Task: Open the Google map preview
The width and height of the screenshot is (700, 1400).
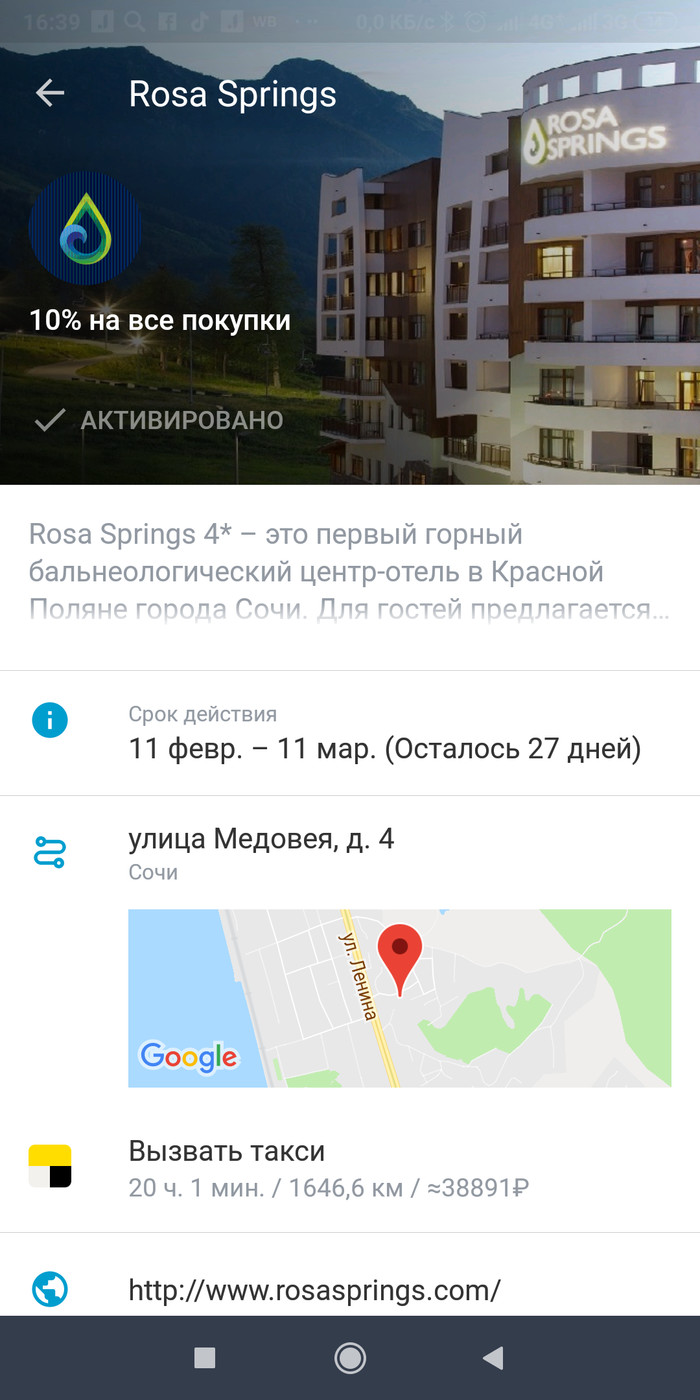Action: click(399, 997)
